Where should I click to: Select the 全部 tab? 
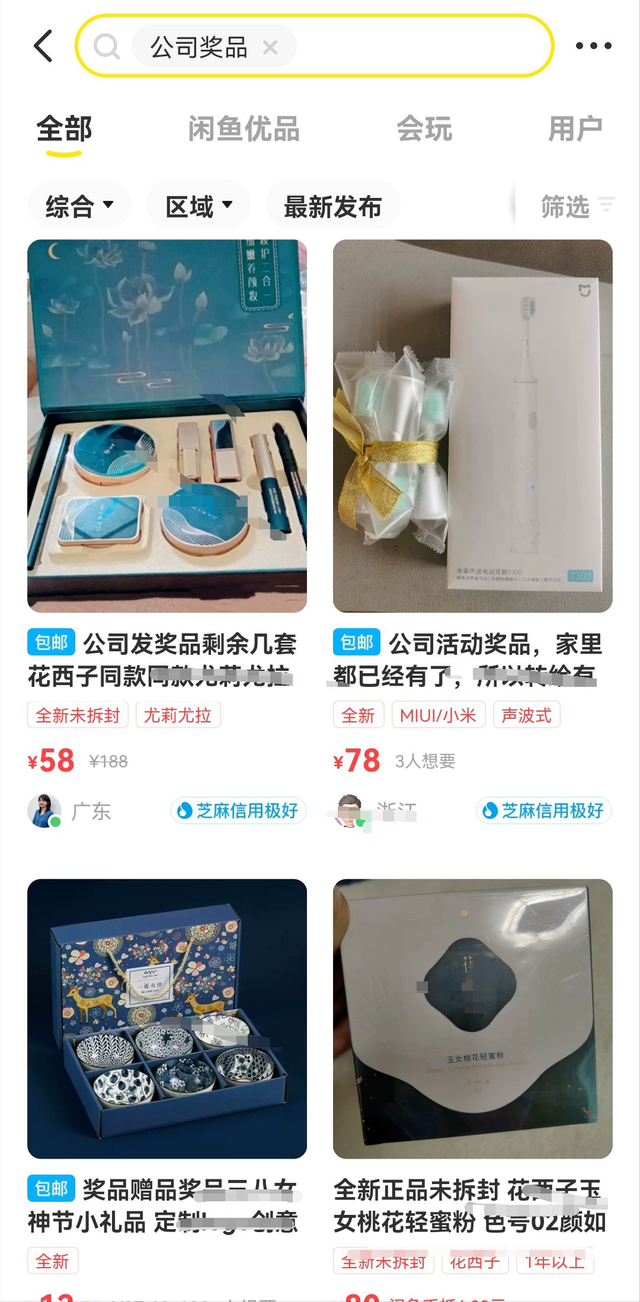(64, 129)
